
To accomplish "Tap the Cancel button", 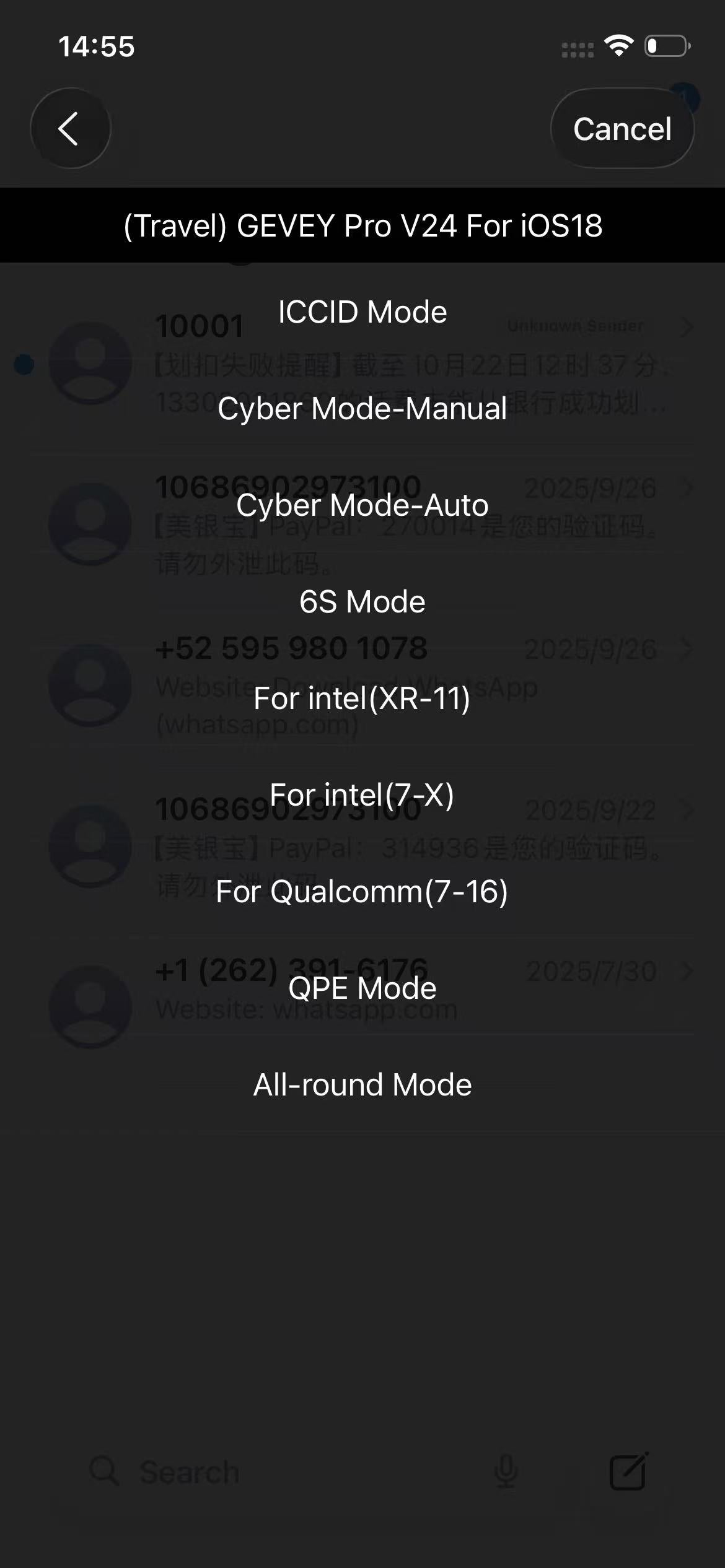I will point(622,129).
